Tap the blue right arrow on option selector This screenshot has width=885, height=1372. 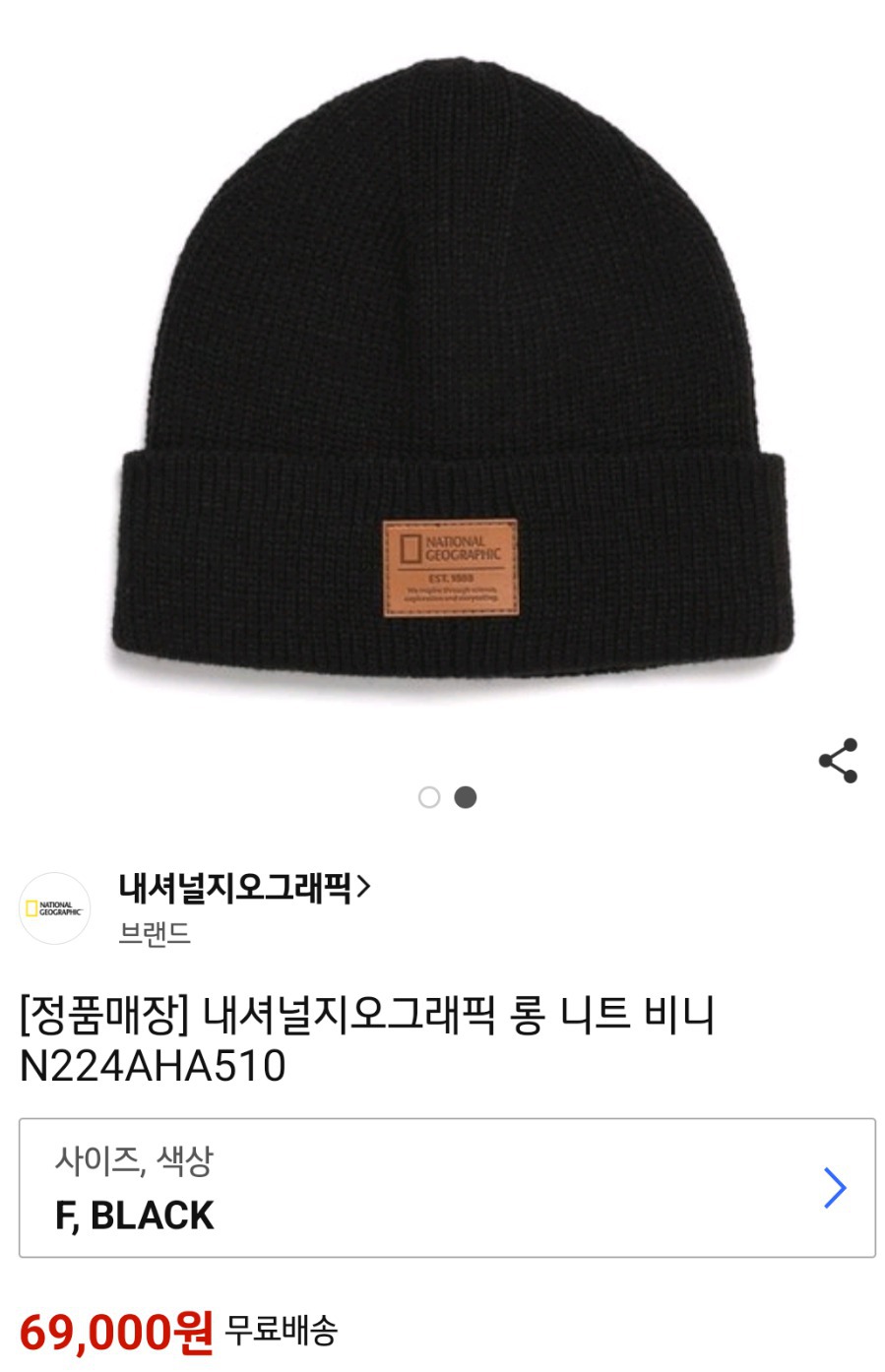832,1185
